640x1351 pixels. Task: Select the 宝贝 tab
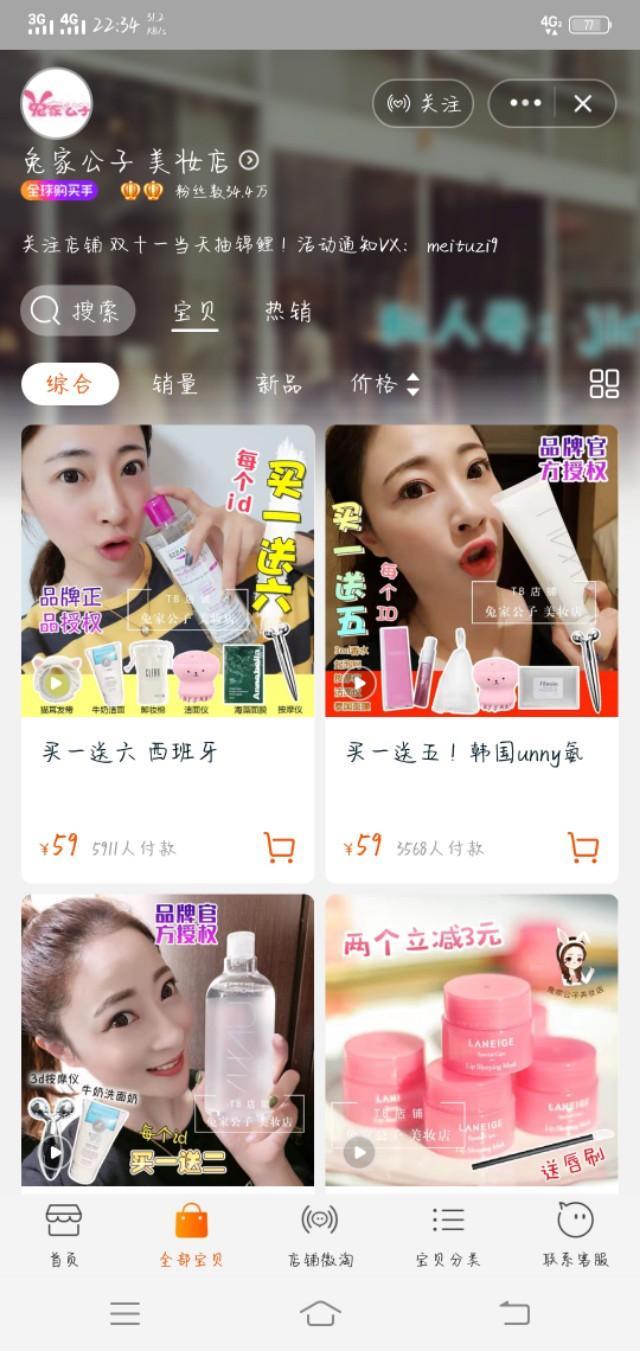[194, 311]
